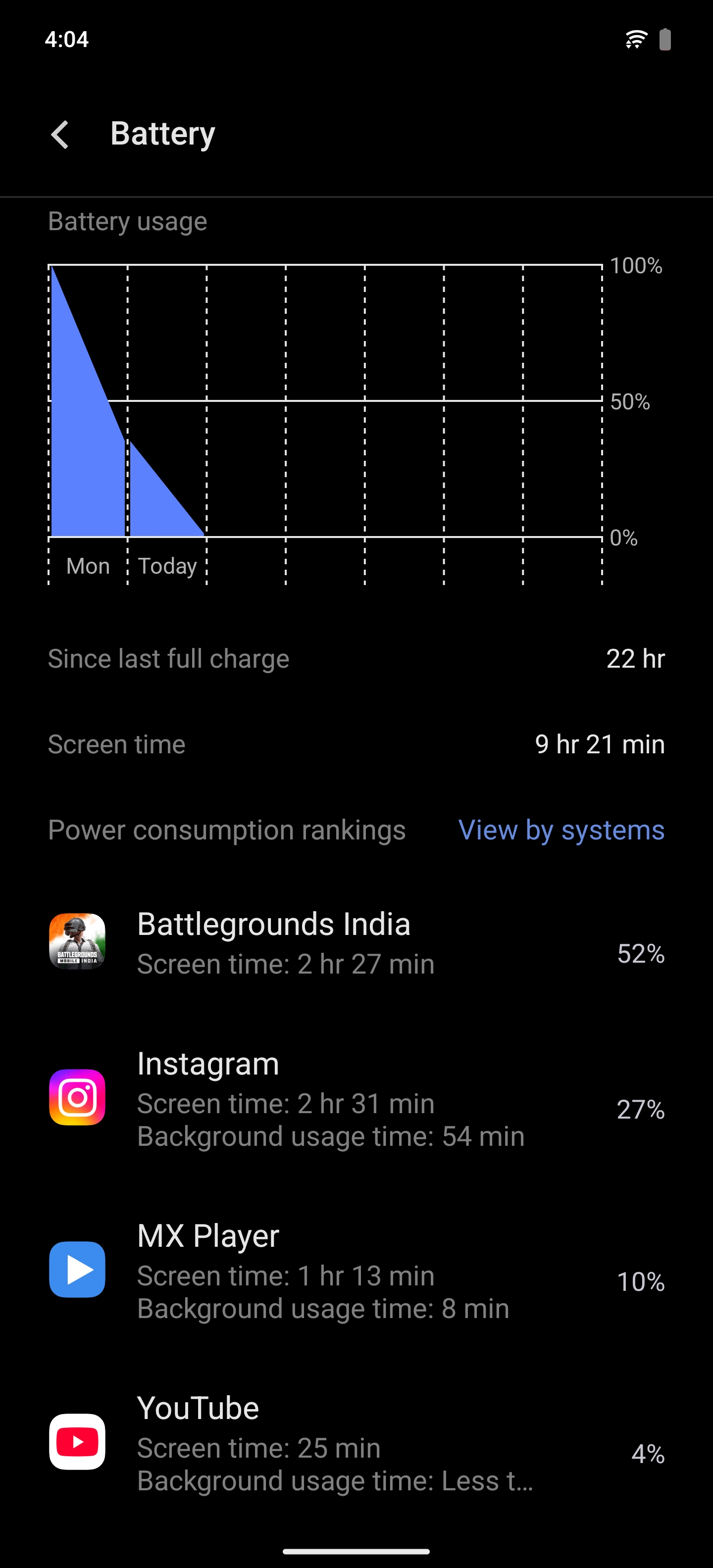Viewport: 713px width, 1568px height.
Task: Select MX Player power consumption row
Action: pos(356,1271)
